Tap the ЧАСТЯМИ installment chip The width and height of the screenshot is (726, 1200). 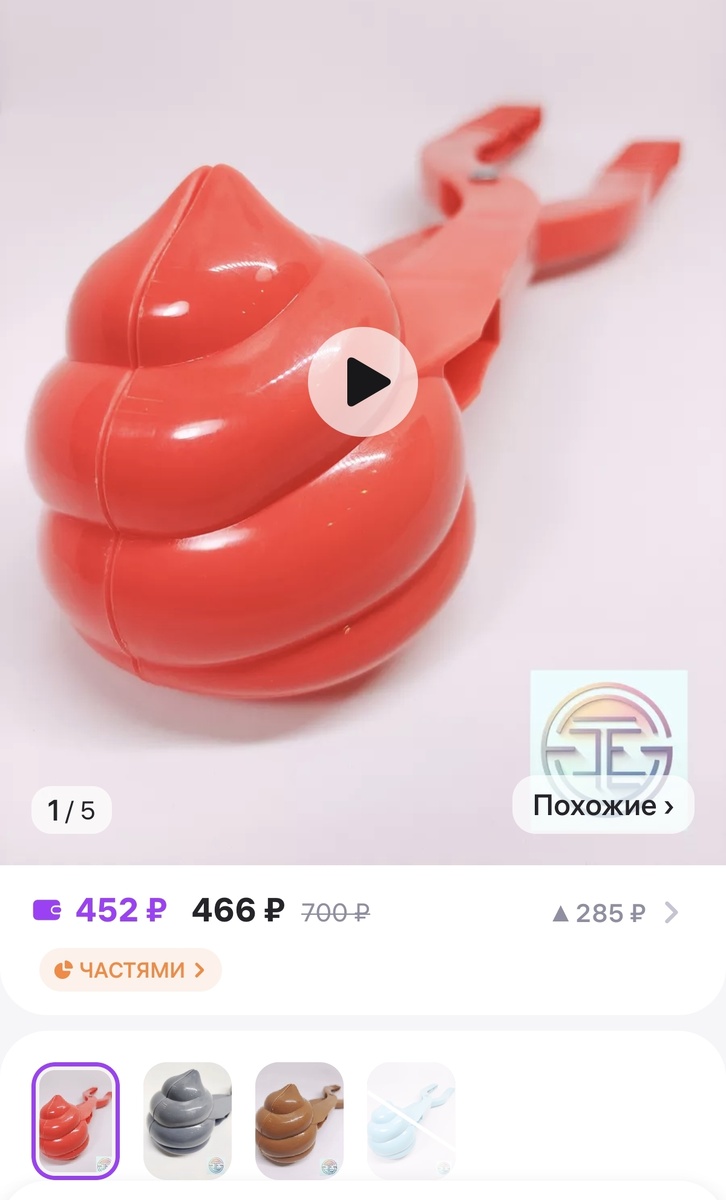130,969
